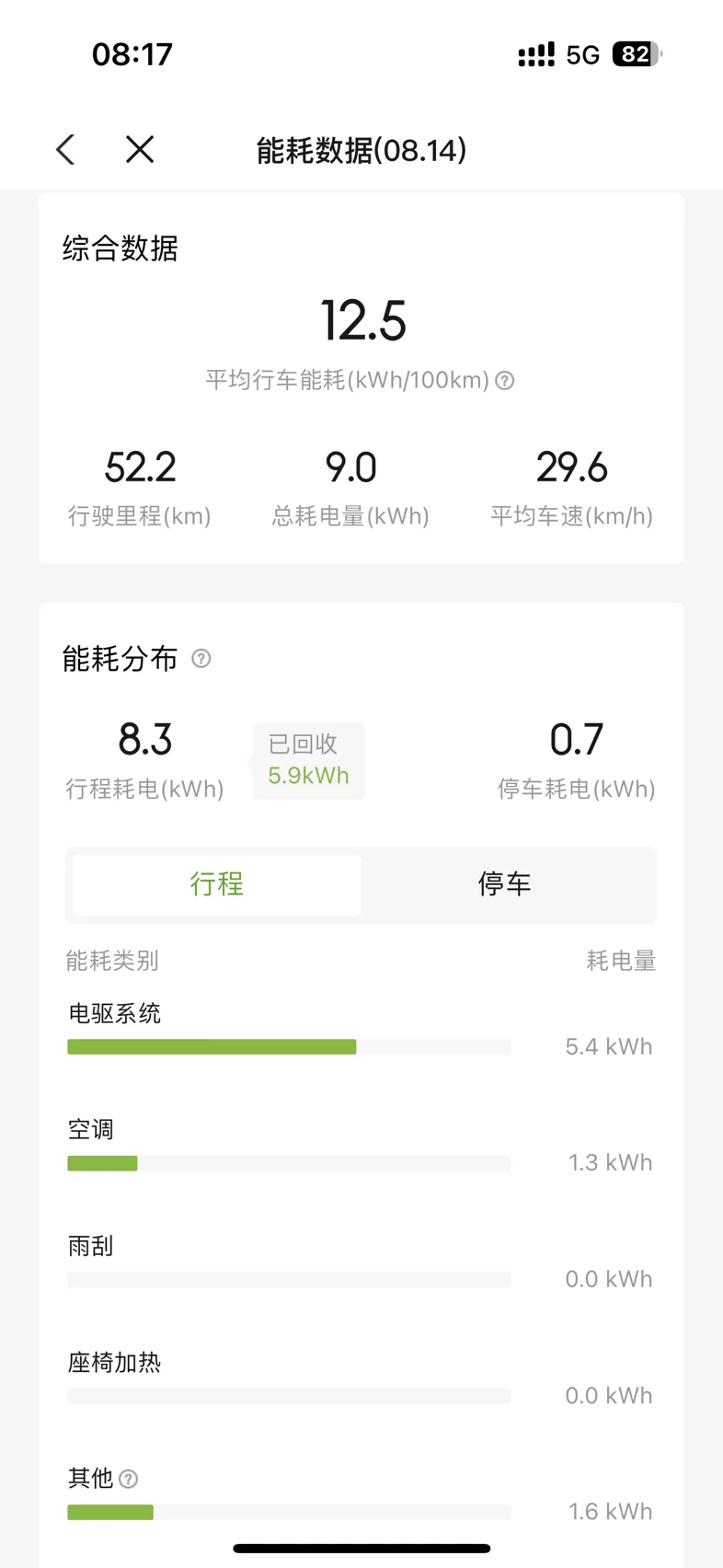Go back using the header arrow
Image resolution: width=723 pixels, height=1568 pixels.
coord(65,149)
